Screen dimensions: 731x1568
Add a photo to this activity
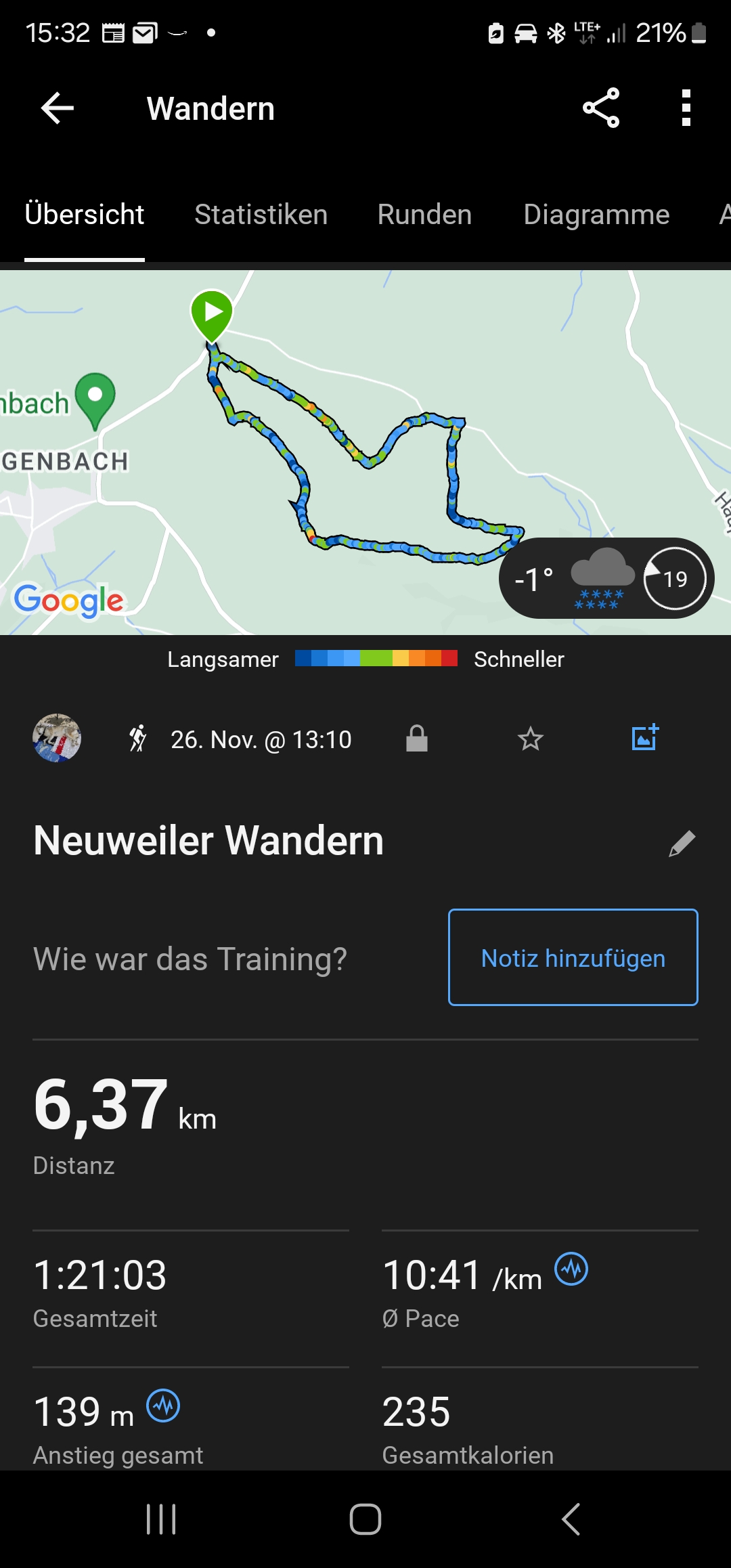(x=644, y=737)
